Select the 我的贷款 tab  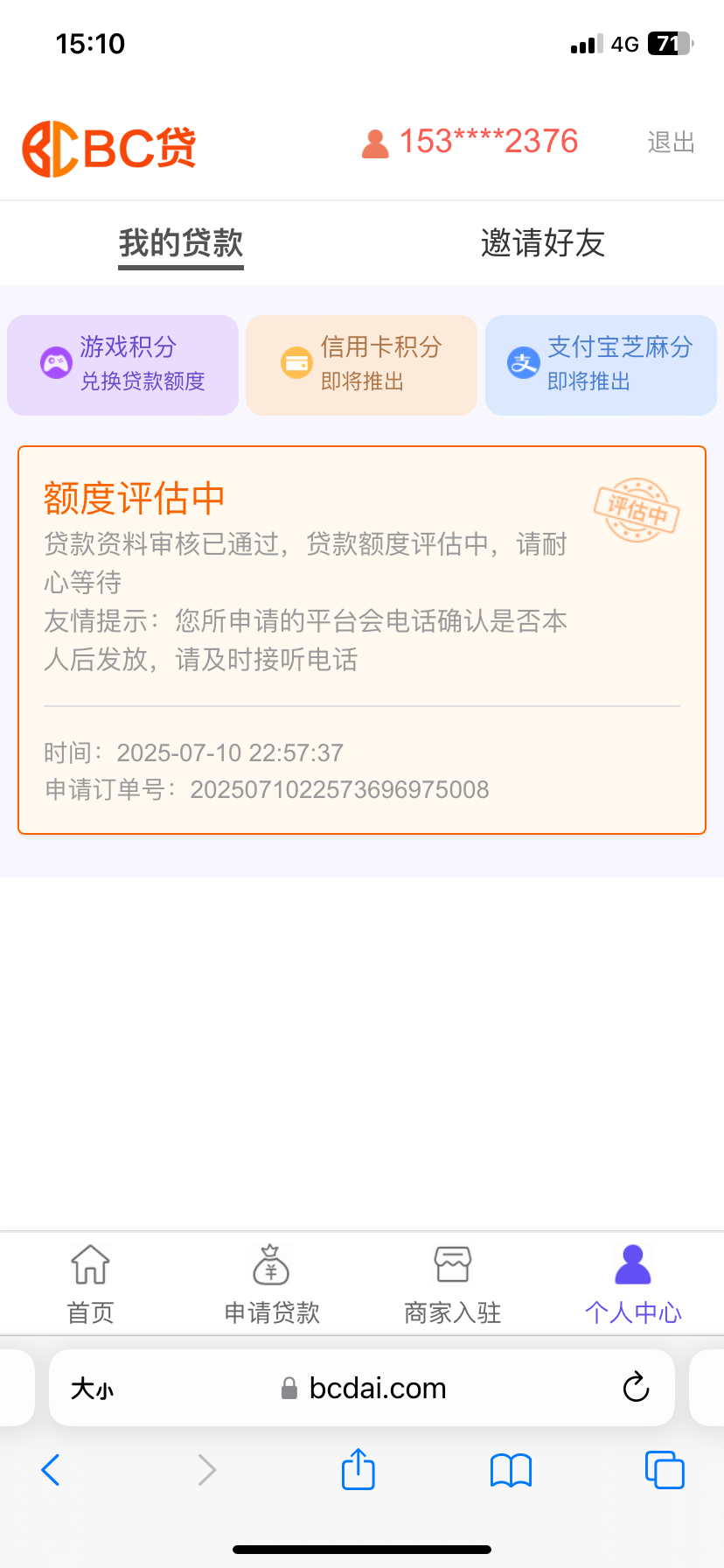(x=181, y=243)
